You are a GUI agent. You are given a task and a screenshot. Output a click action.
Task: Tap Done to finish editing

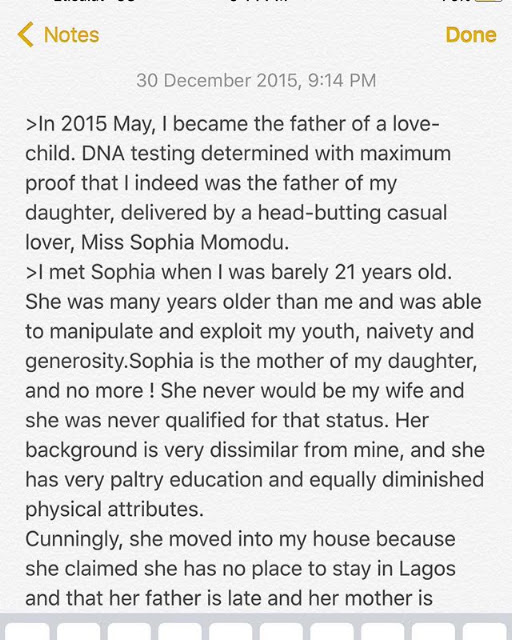(471, 35)
